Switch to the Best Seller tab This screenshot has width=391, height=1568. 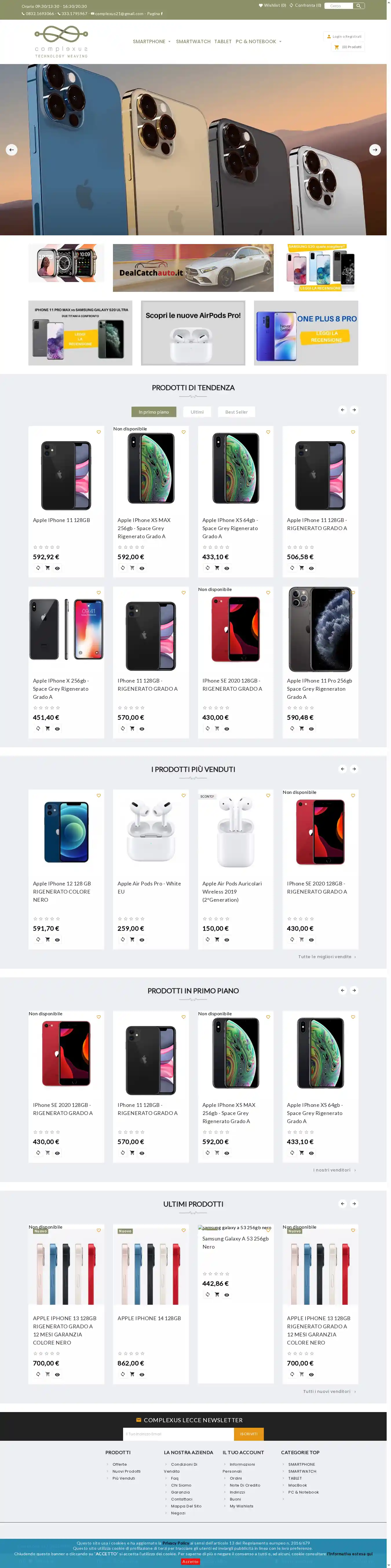tap(237, 412)
